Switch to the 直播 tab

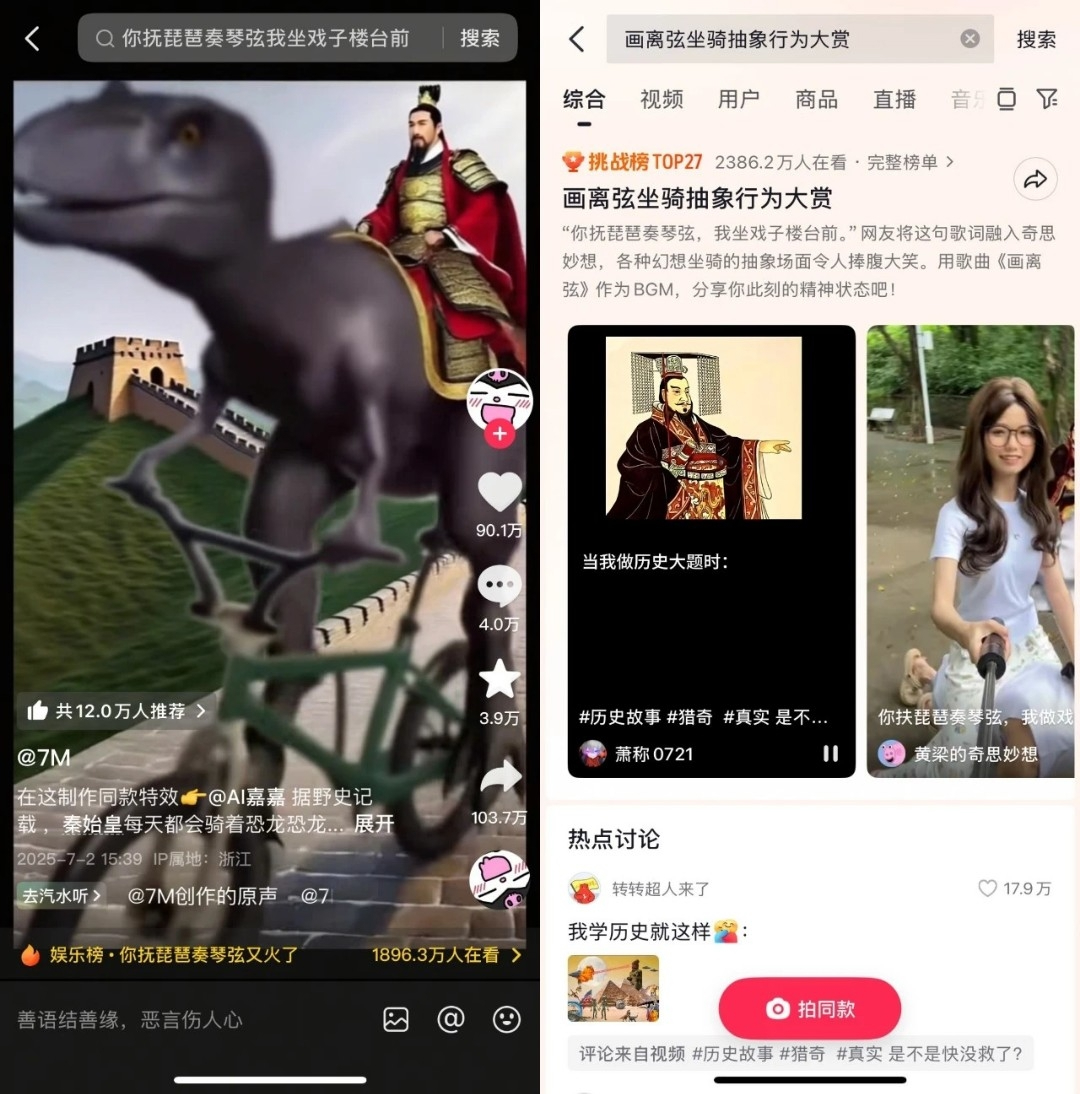pos(894,99)
